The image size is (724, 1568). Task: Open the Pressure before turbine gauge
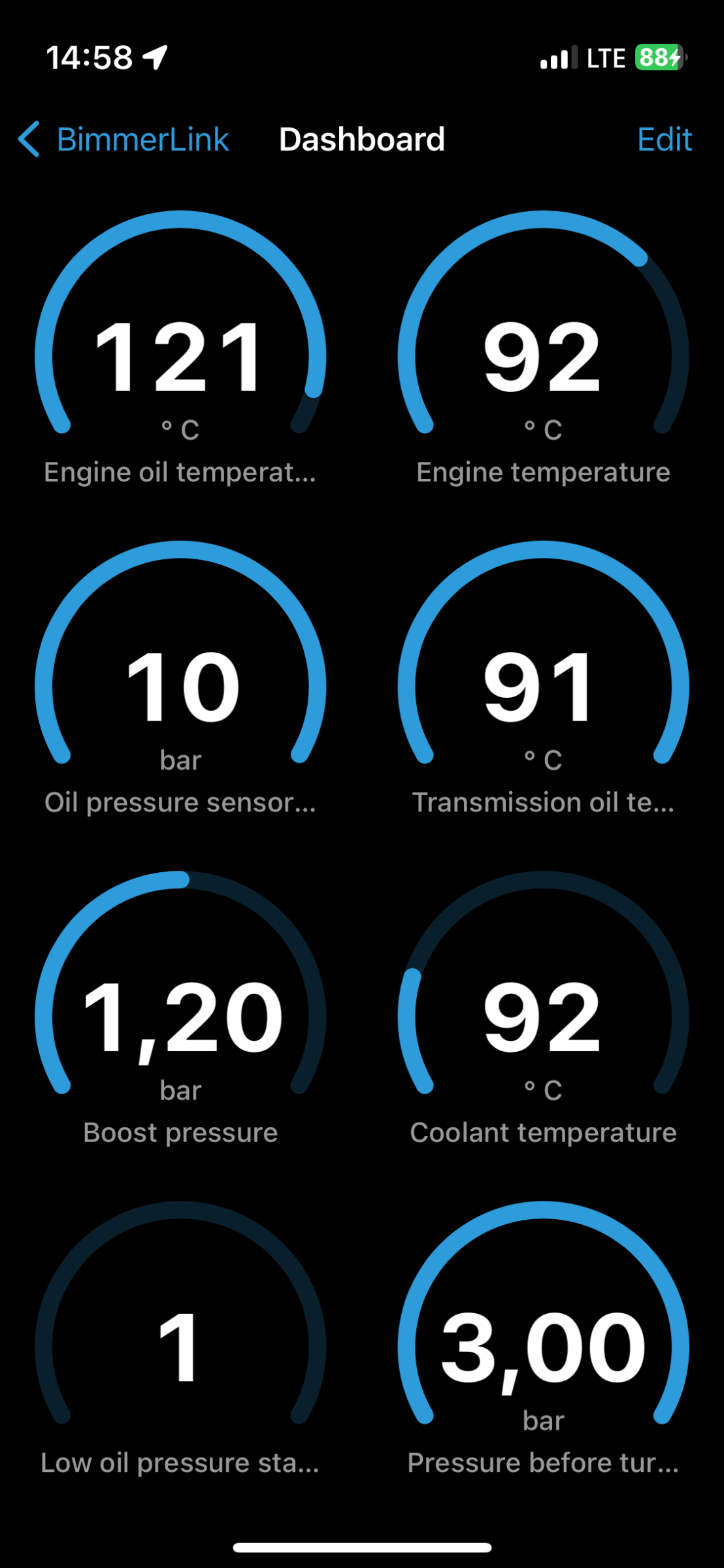[x=544, y=1338]
